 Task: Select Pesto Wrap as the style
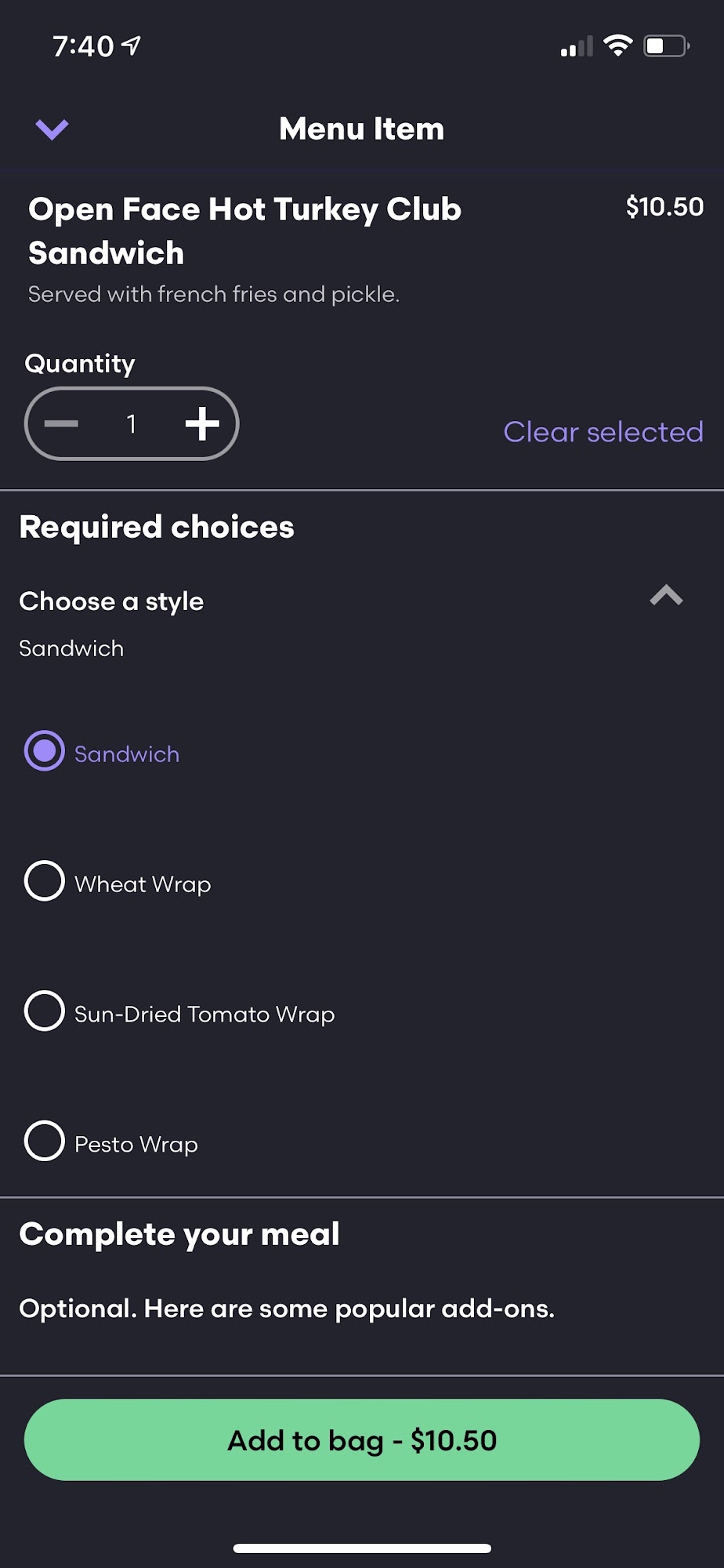pyautogui.click(x=111, y=1143)
